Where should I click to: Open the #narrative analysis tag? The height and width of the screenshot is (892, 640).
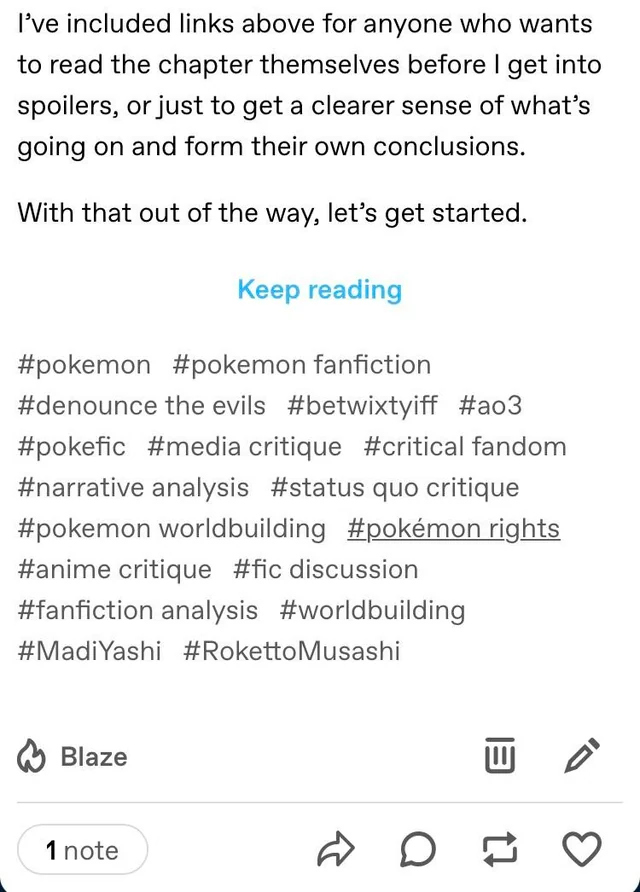(x=133, y=488)
